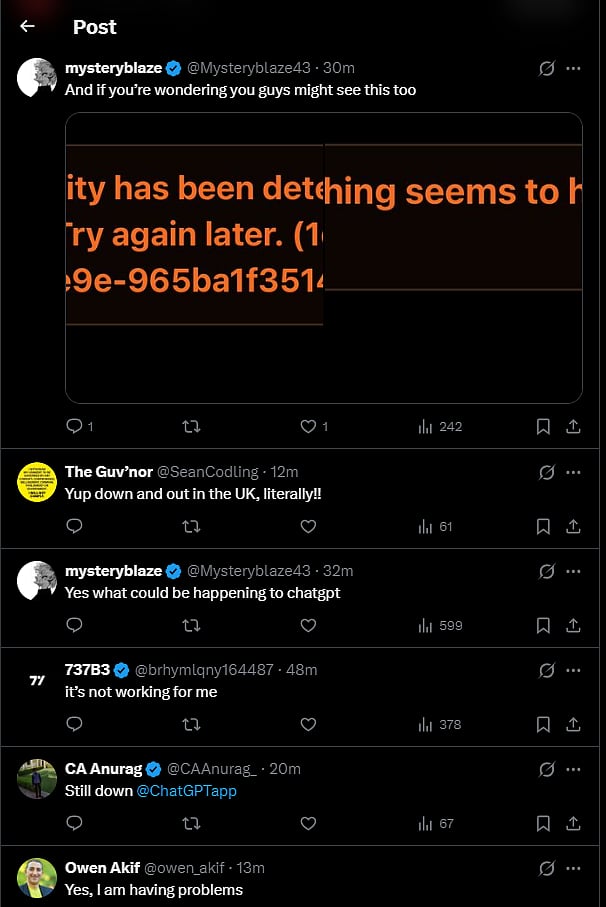This screenshot has height=907, width=606.
Task: Like 737B3's 'it's not working for me' post
Action: (x=309, y=724)
